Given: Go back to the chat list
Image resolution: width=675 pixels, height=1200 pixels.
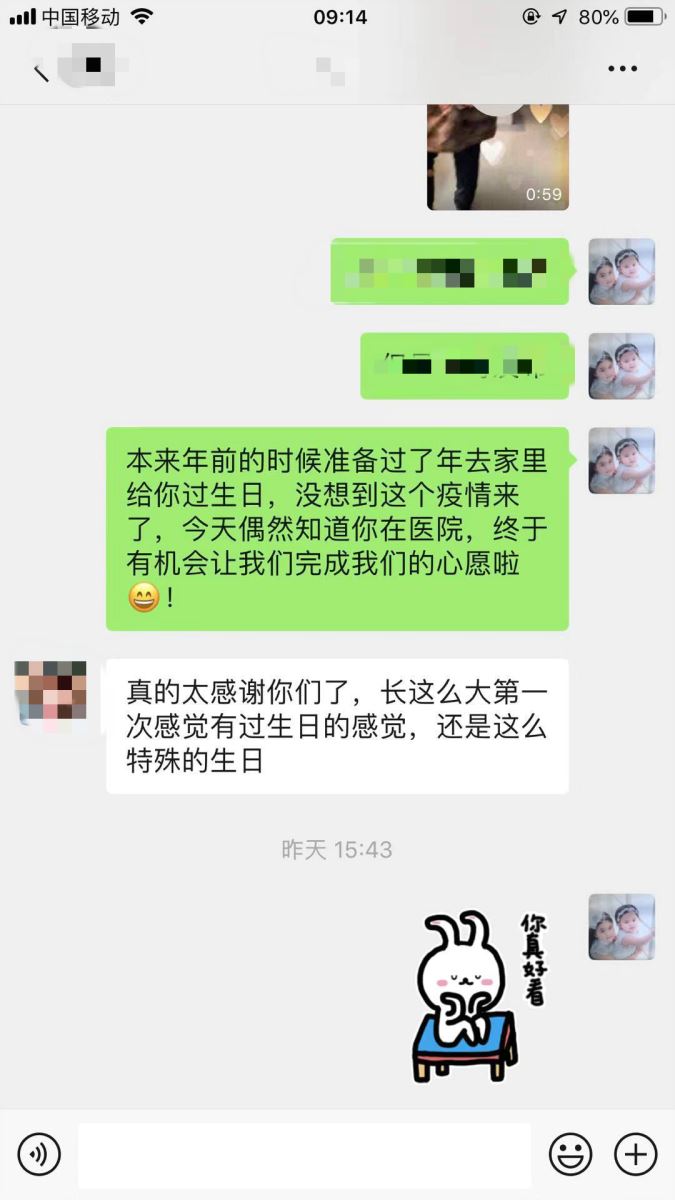Looking at the screenshot, I should click(x=41, y=72).
